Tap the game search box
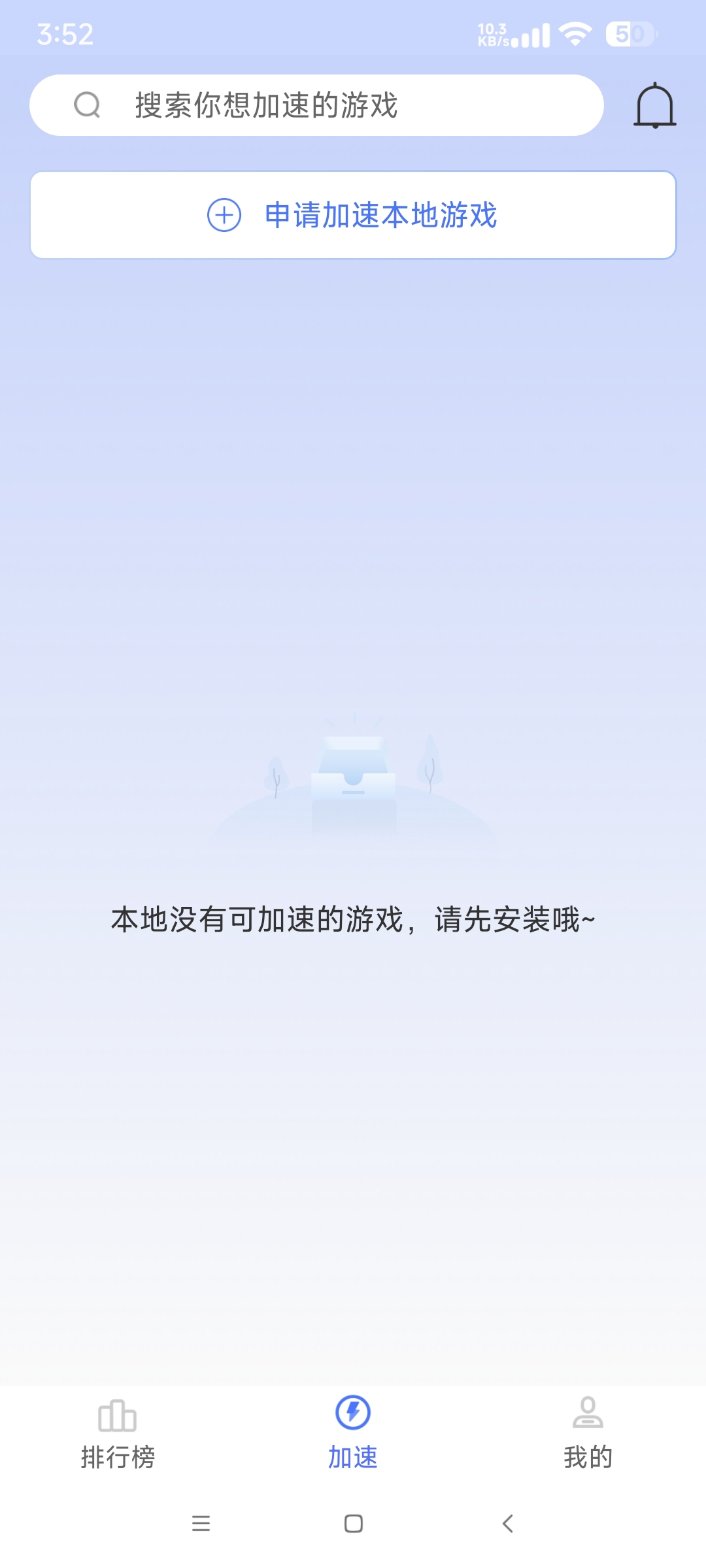Screen dimensions: 706x1568 point(316,105)
